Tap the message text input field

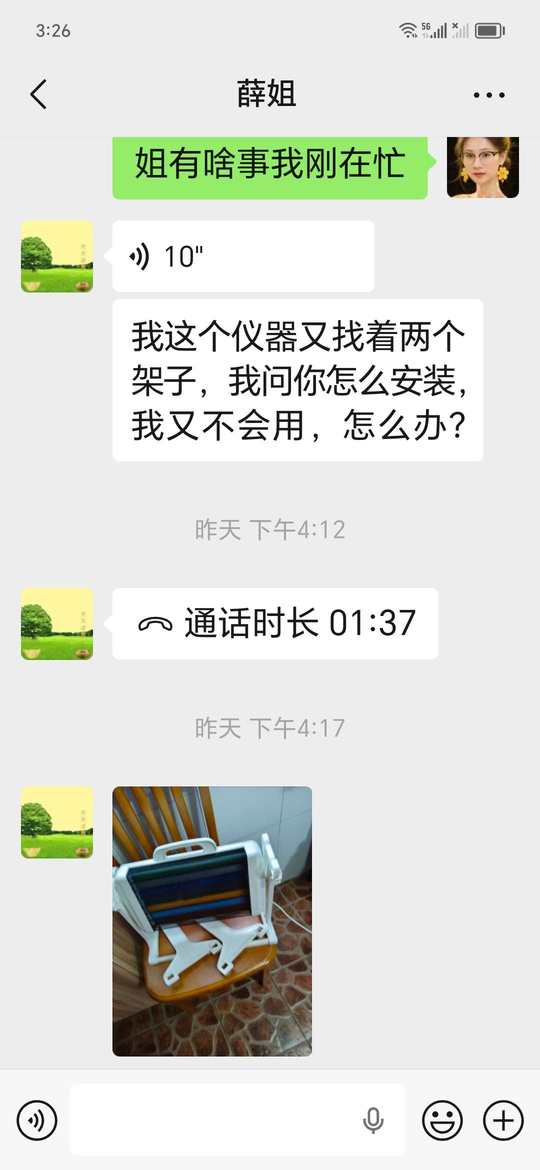[237, 1120]
